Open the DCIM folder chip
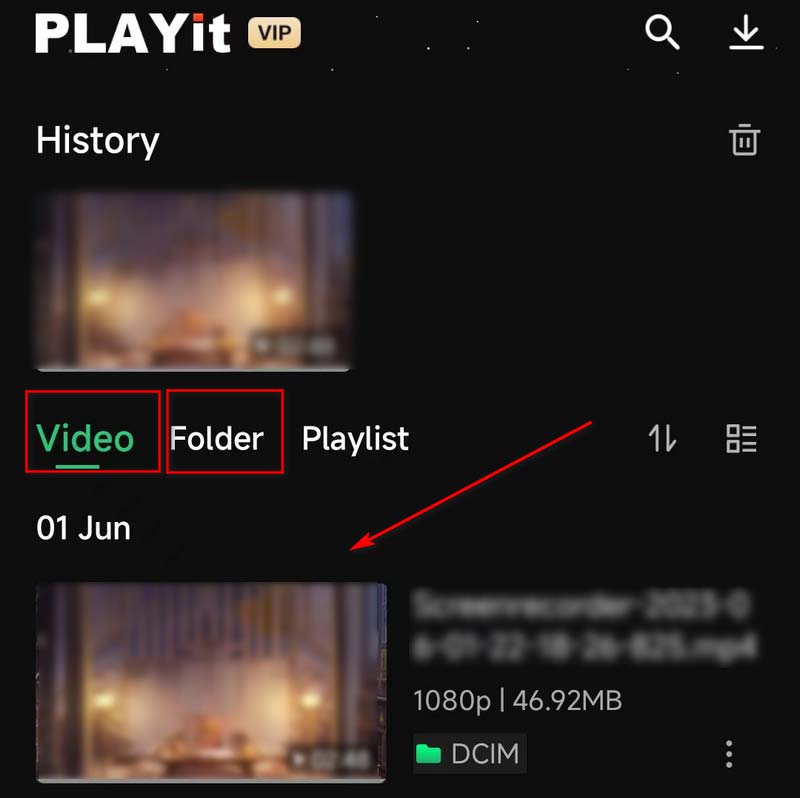 click(470, 753)
